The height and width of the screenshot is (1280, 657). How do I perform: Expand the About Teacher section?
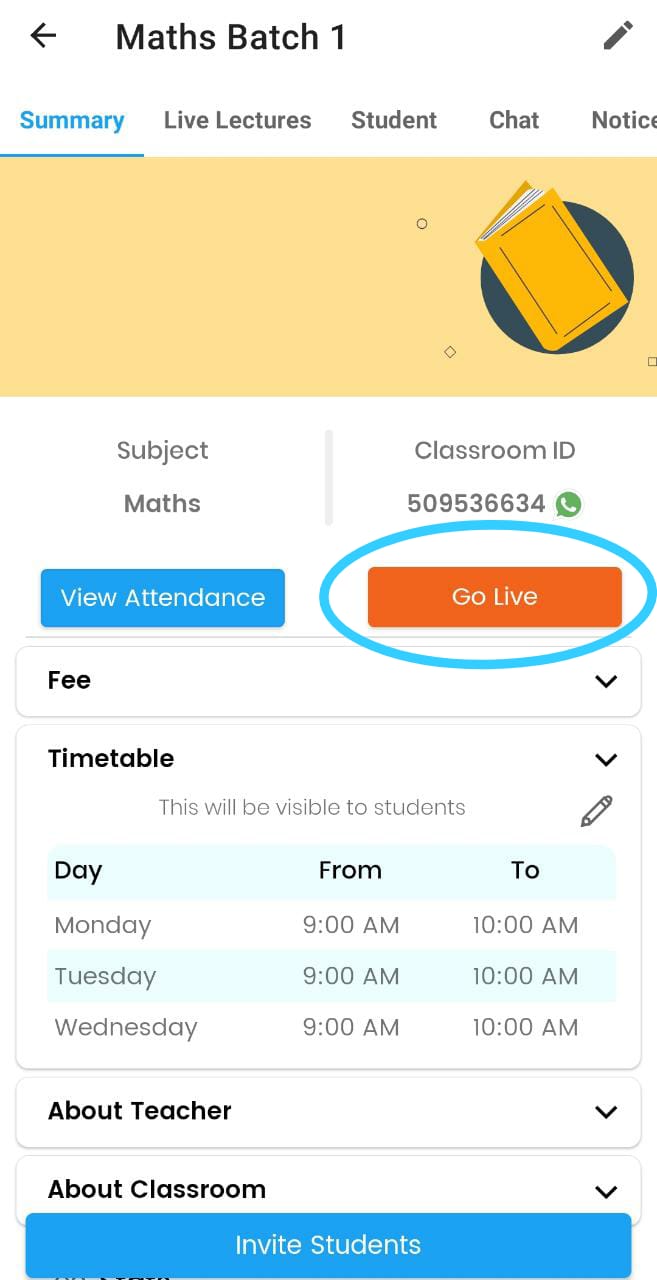pyautogui.click(x=605, y=1111)
